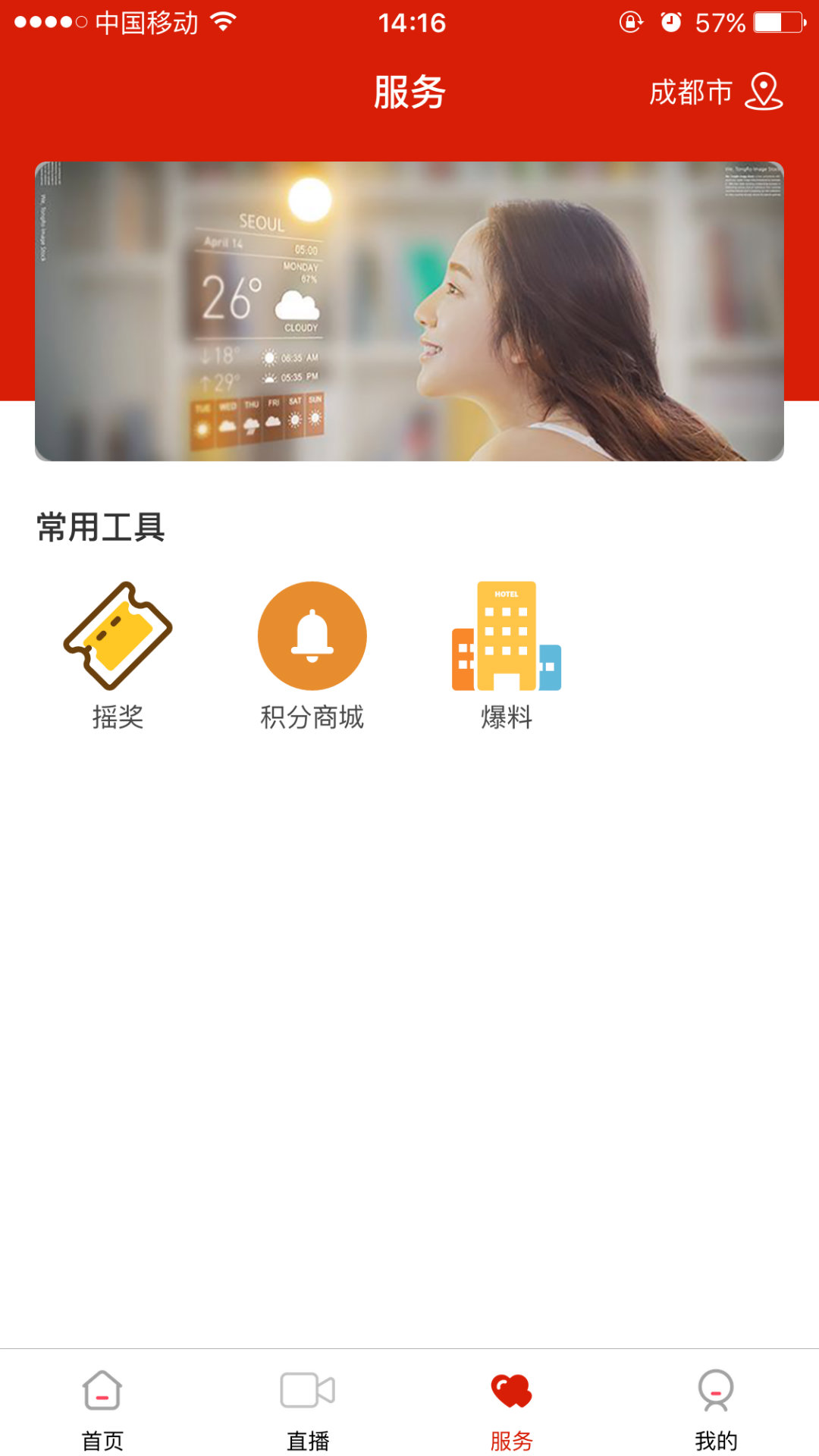Tap the rotation lock icon in status bar
This screenshot has height=1456, width=819.
click(630, 23)
